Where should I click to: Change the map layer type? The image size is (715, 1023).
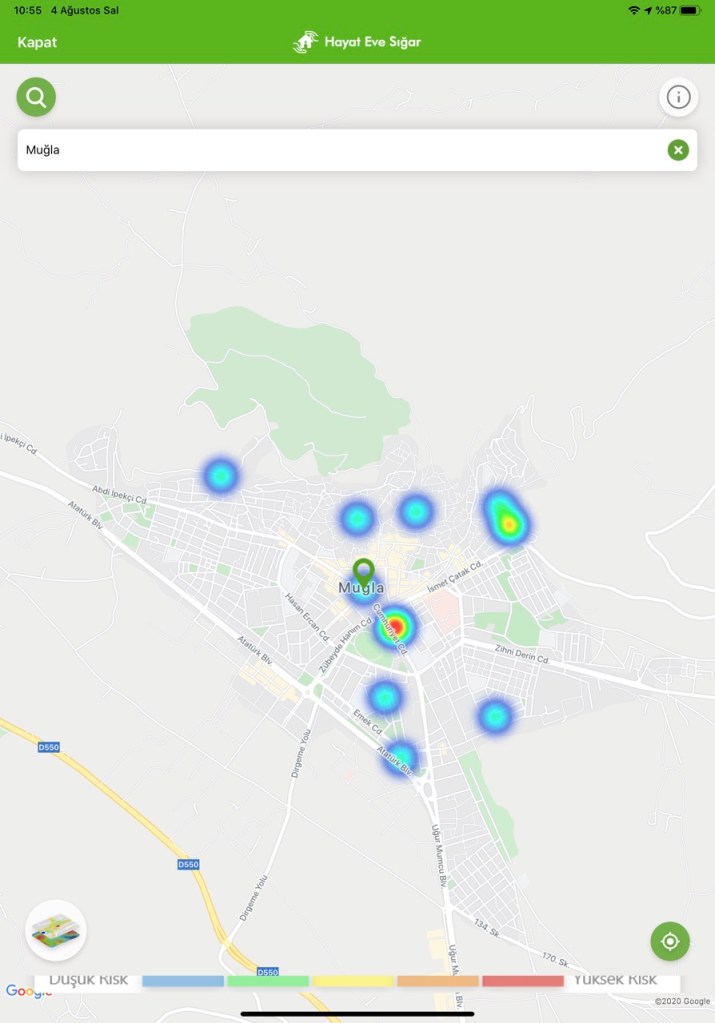tap(56, 930)
